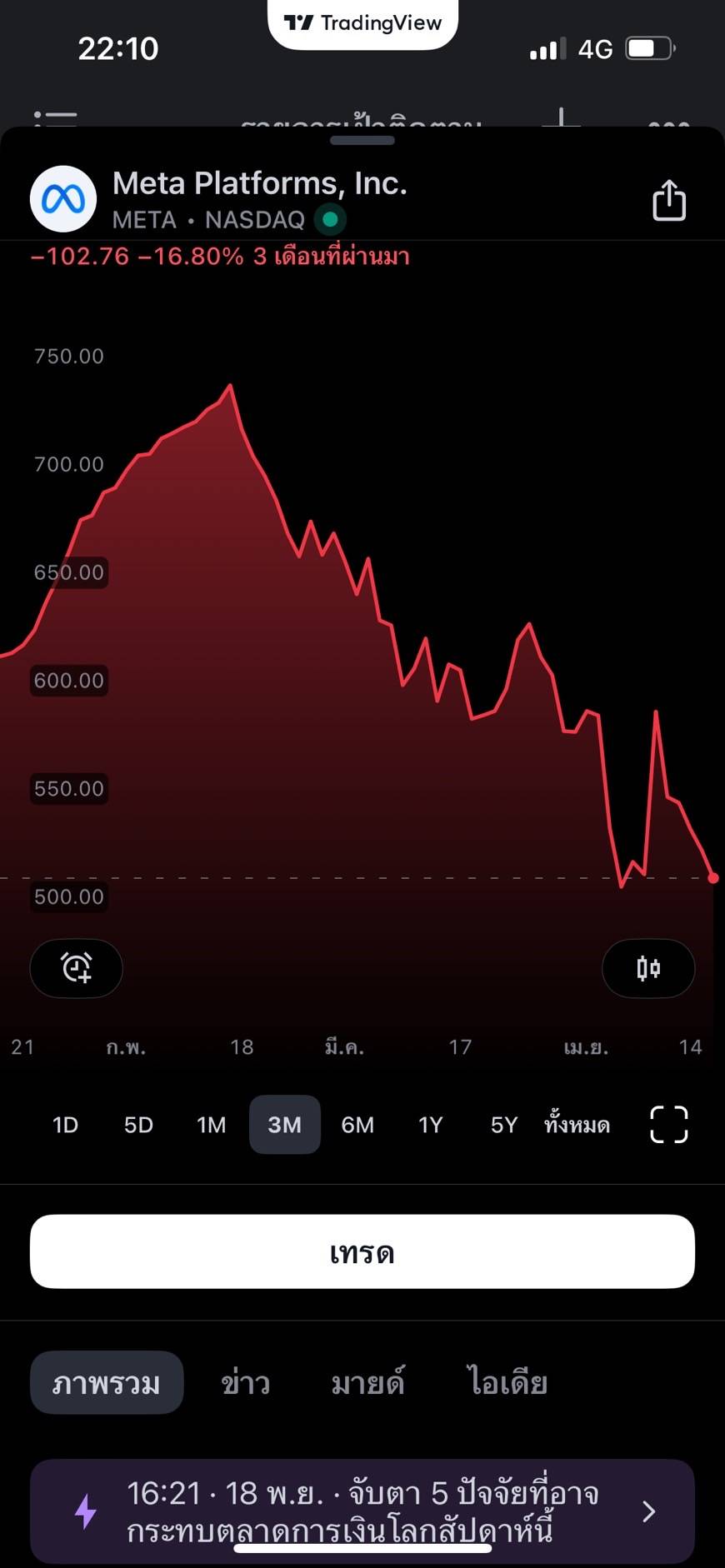
Task: Switch chart to candlestick style
Action: click(x=648, y=968)
